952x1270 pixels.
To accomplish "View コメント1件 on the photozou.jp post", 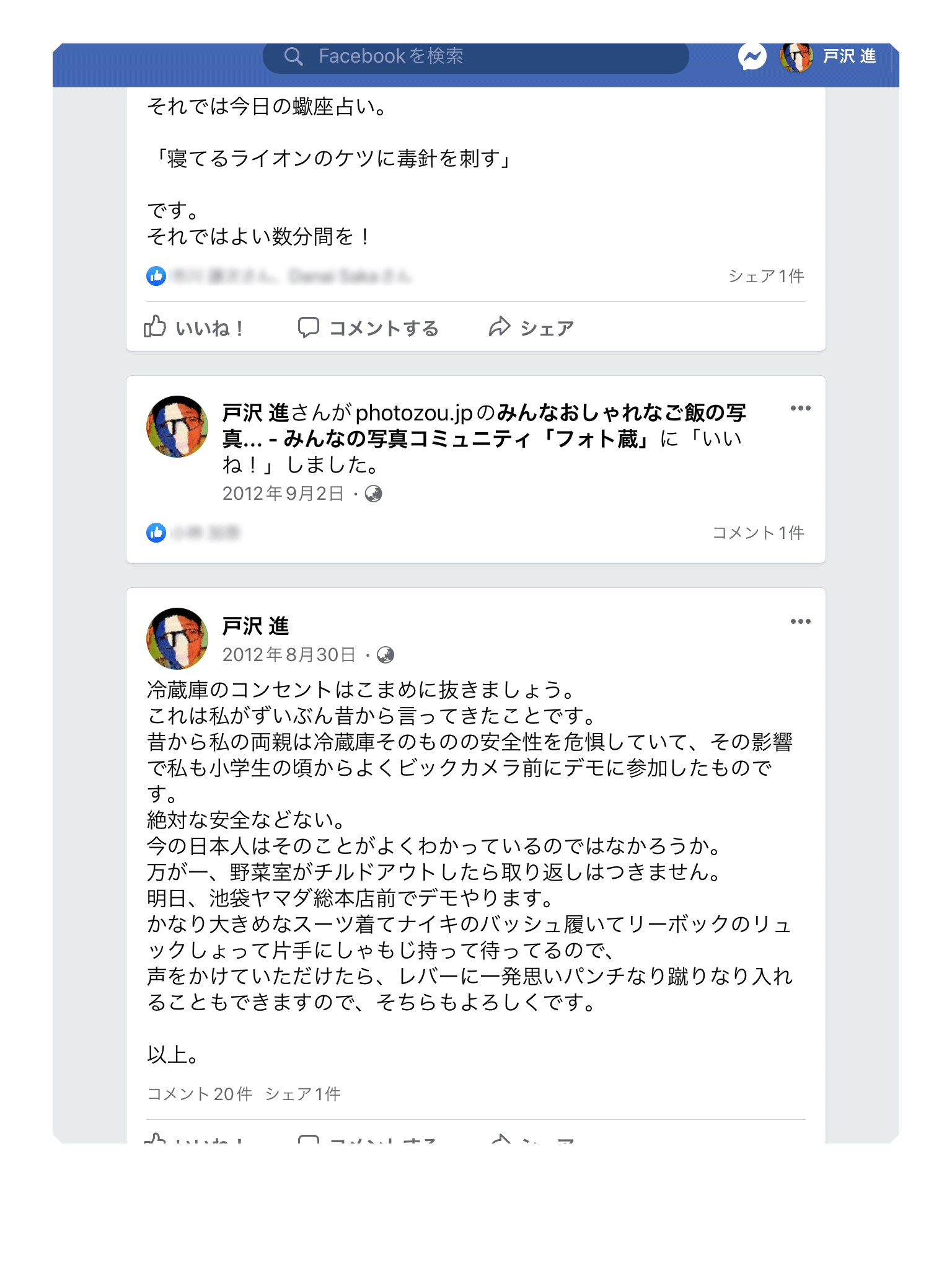I will point(758,533).
